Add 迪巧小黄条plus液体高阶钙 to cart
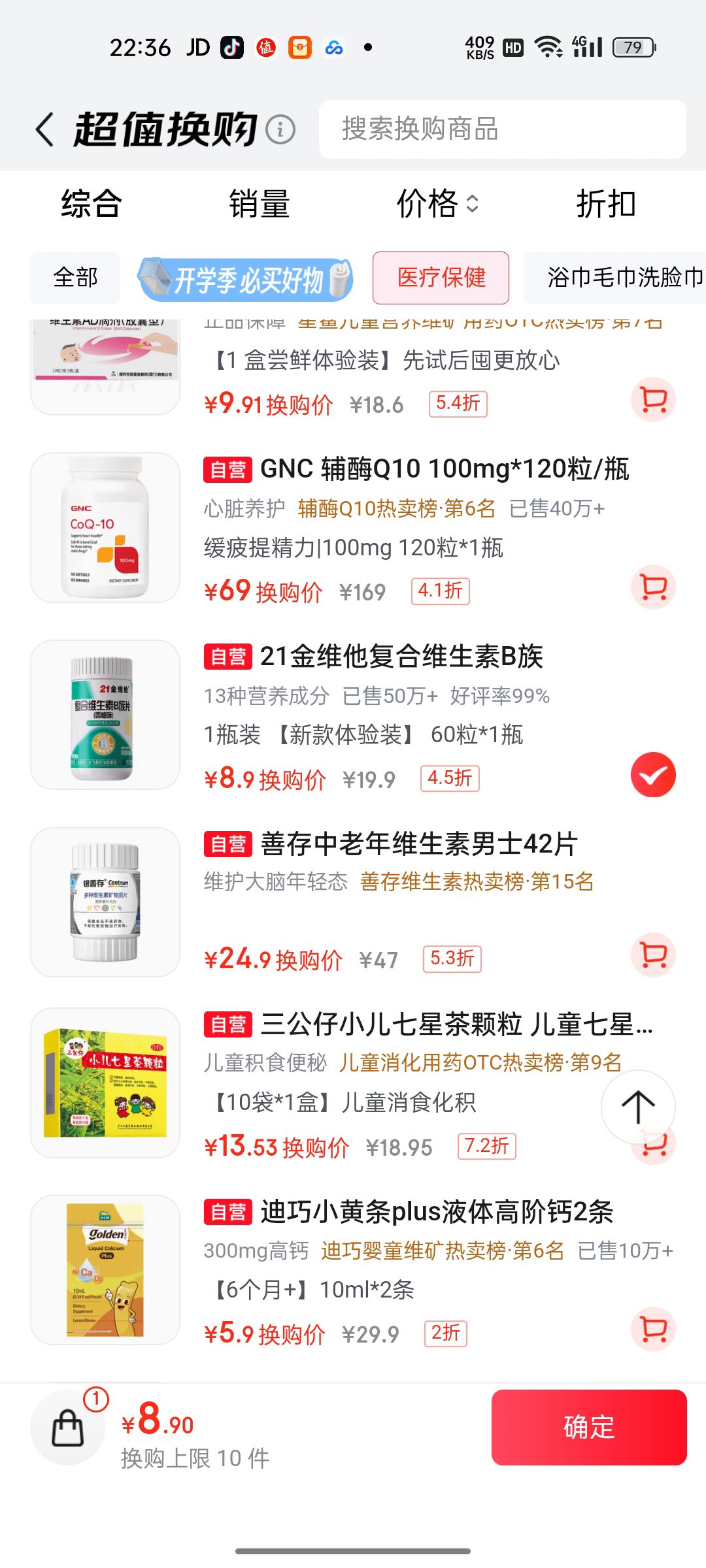Image resolution: width=706 pixels, height=1568 pixels. coord(653,1329)
